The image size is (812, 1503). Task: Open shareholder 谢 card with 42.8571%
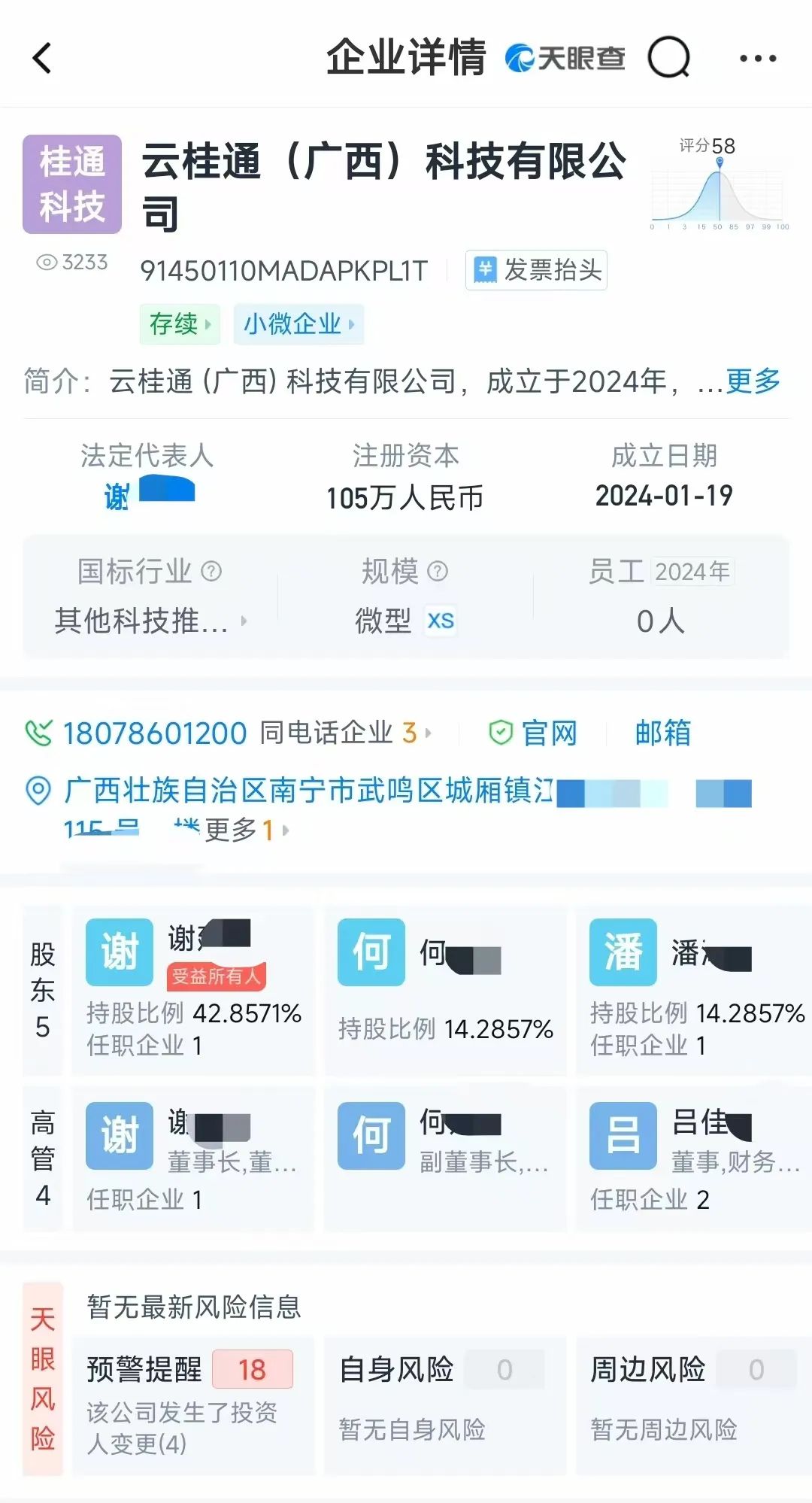[193, 990]
